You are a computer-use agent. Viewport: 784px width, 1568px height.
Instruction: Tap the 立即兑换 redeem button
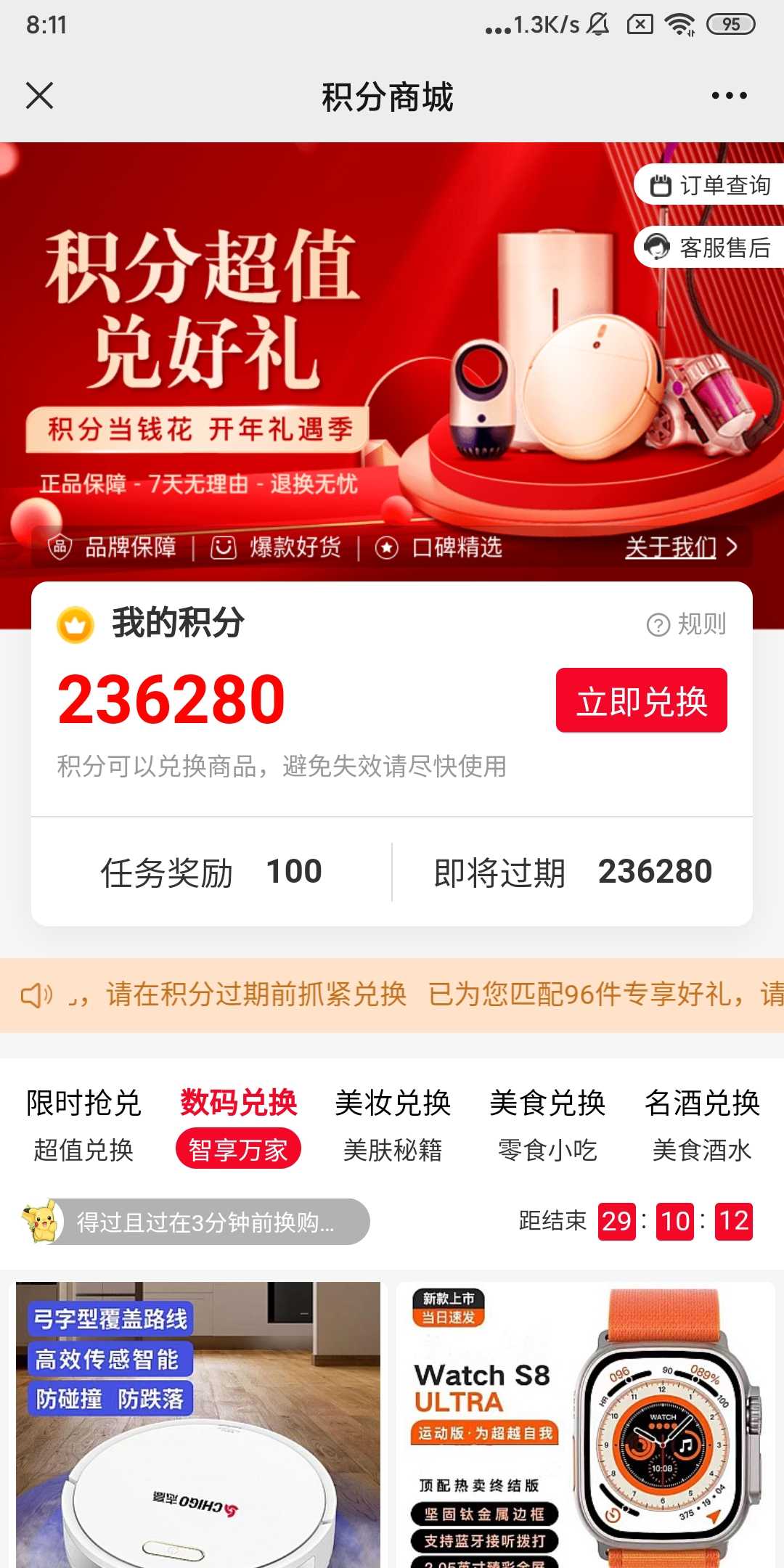point(641,701)
